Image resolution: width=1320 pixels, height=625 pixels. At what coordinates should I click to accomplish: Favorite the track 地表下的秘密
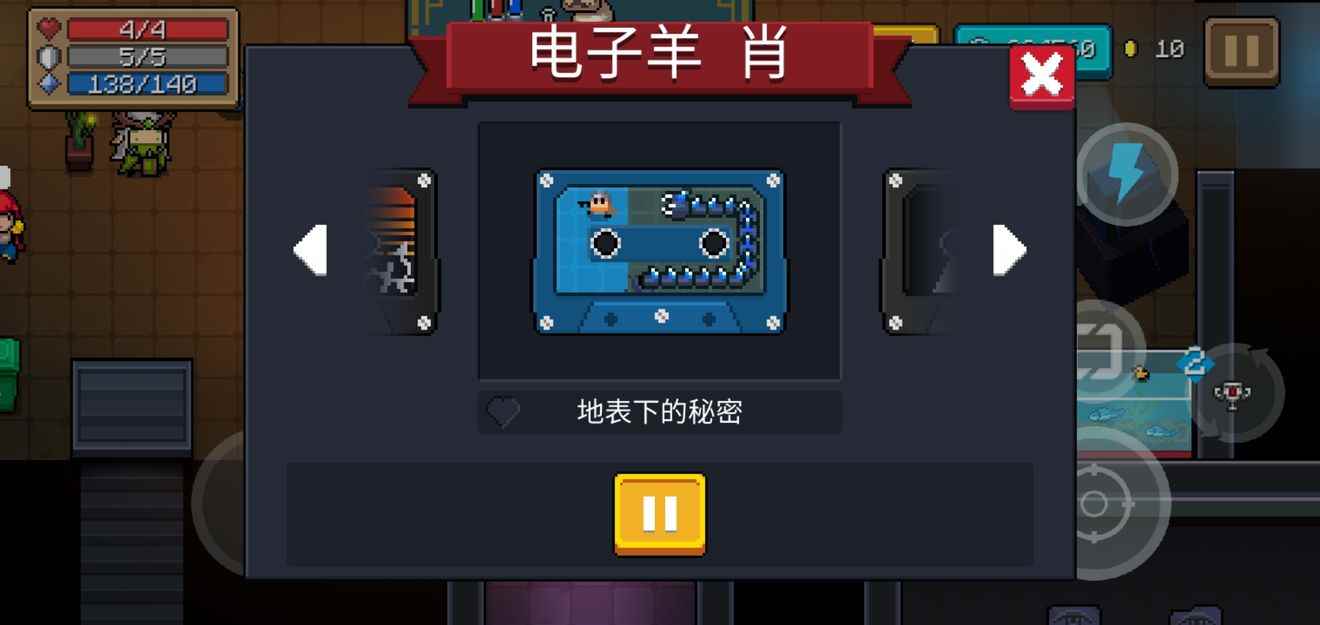point(503,412)
